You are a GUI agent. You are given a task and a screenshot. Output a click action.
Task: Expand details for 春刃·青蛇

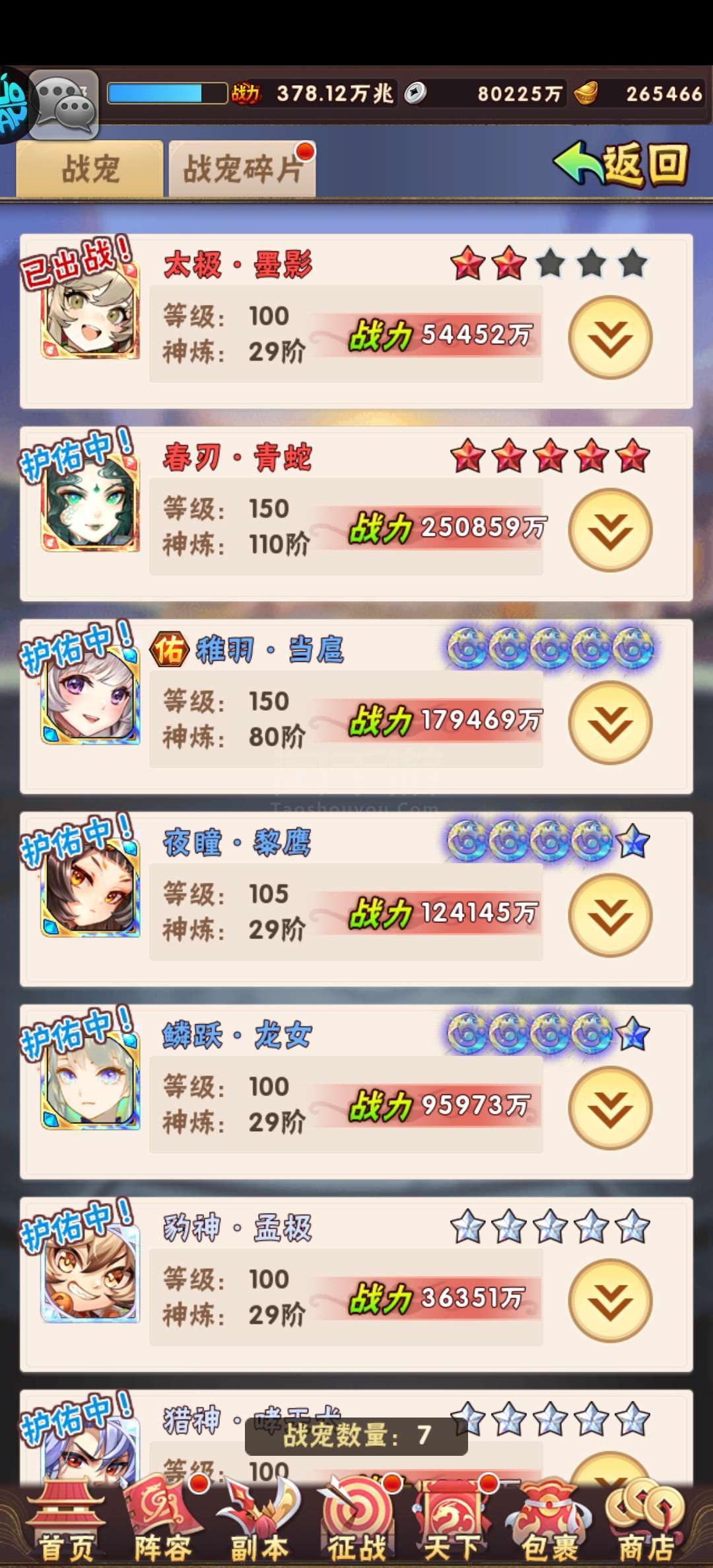[610, 530]
